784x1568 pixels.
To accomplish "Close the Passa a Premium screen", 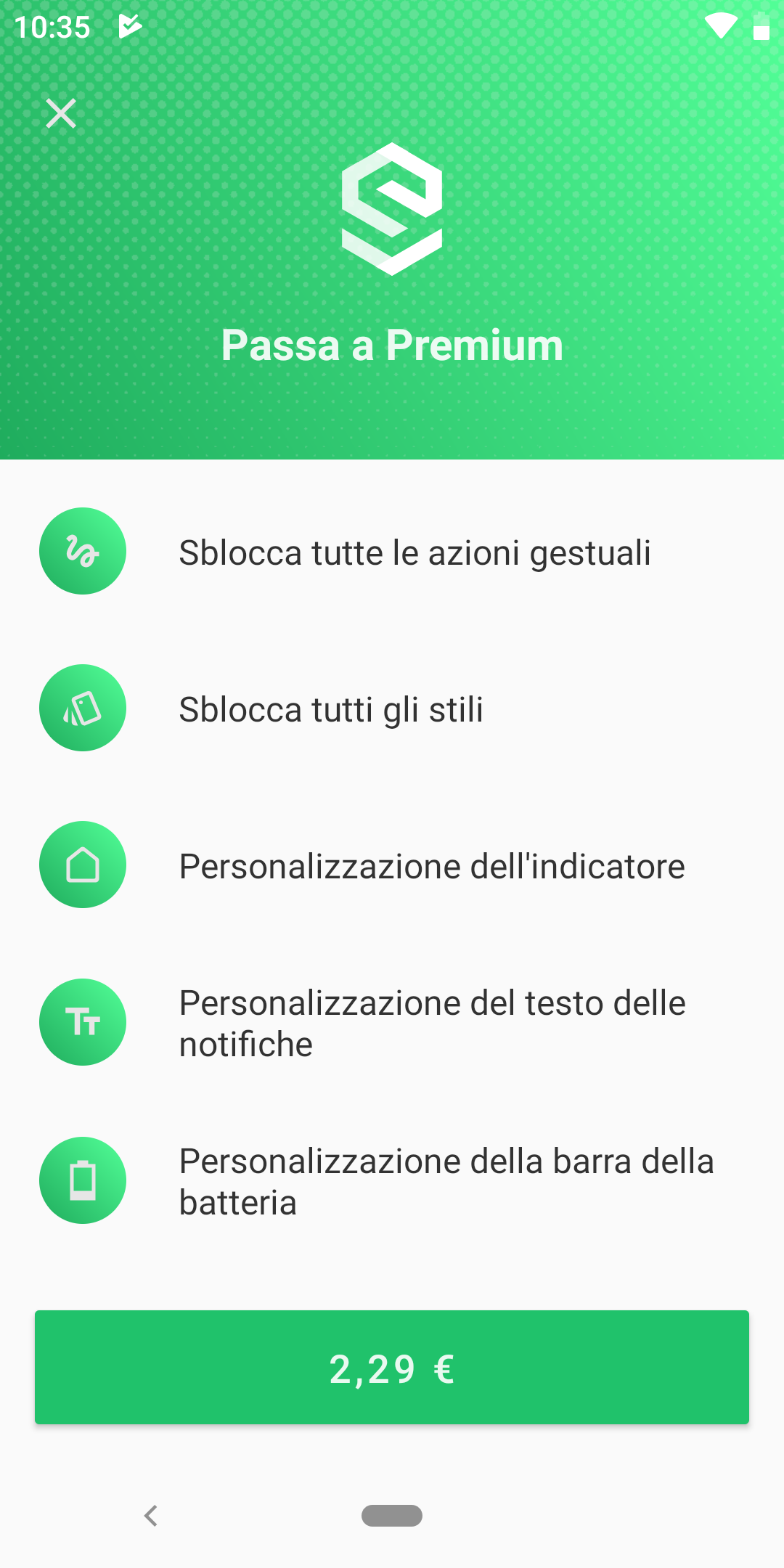I will (61, 113).
